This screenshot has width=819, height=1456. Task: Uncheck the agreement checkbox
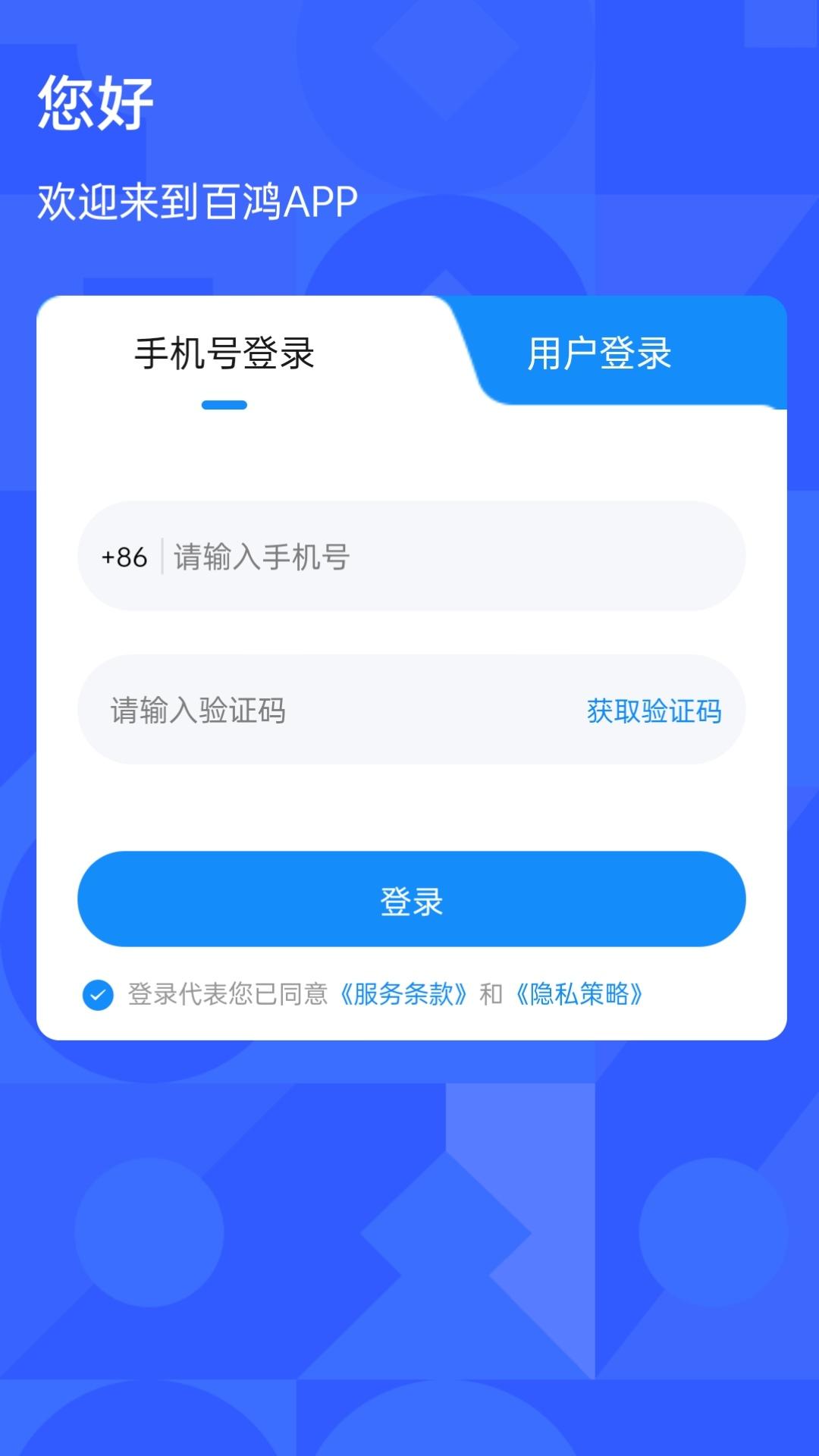[x=98, y=994]
